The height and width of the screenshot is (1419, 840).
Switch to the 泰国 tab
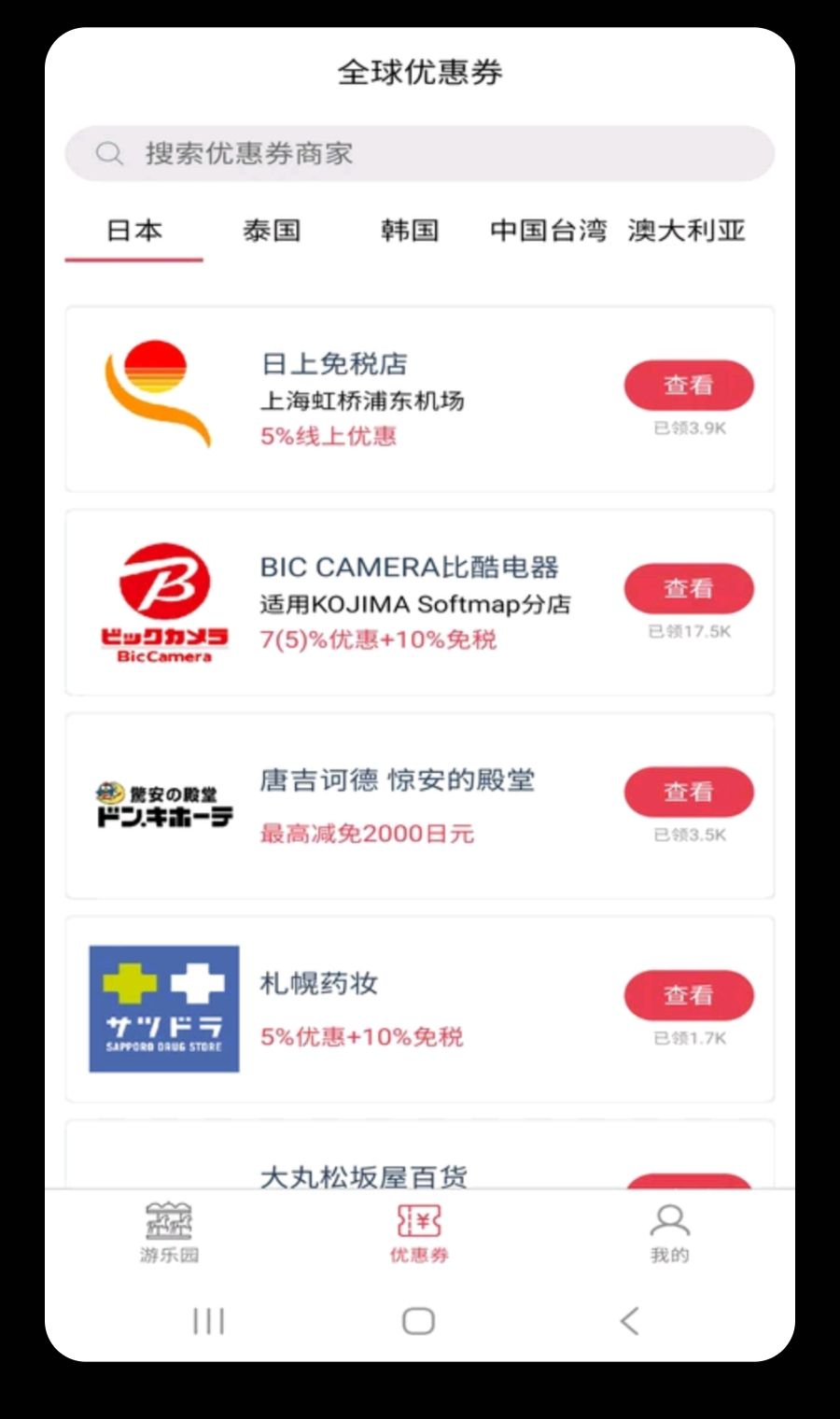point(272,231)
